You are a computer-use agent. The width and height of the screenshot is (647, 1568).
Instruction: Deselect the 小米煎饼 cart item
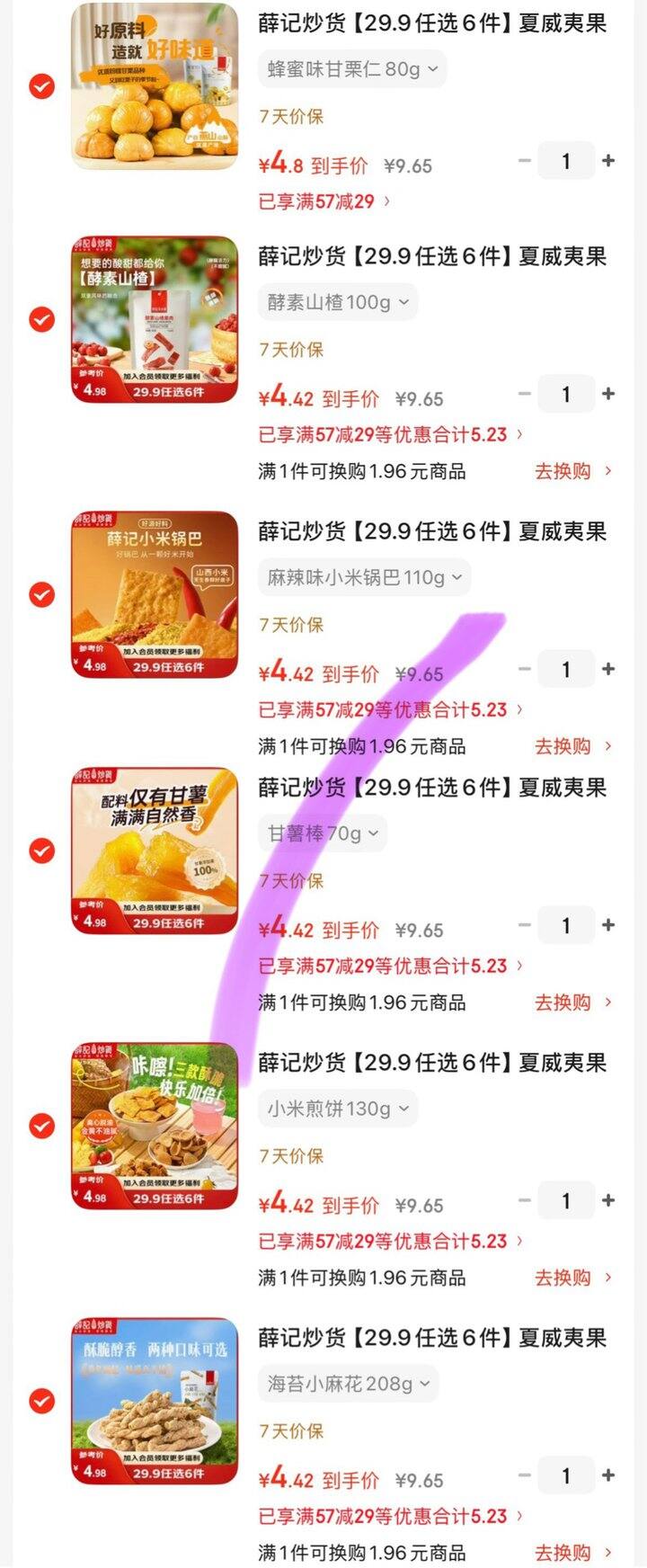point(40,1124)
